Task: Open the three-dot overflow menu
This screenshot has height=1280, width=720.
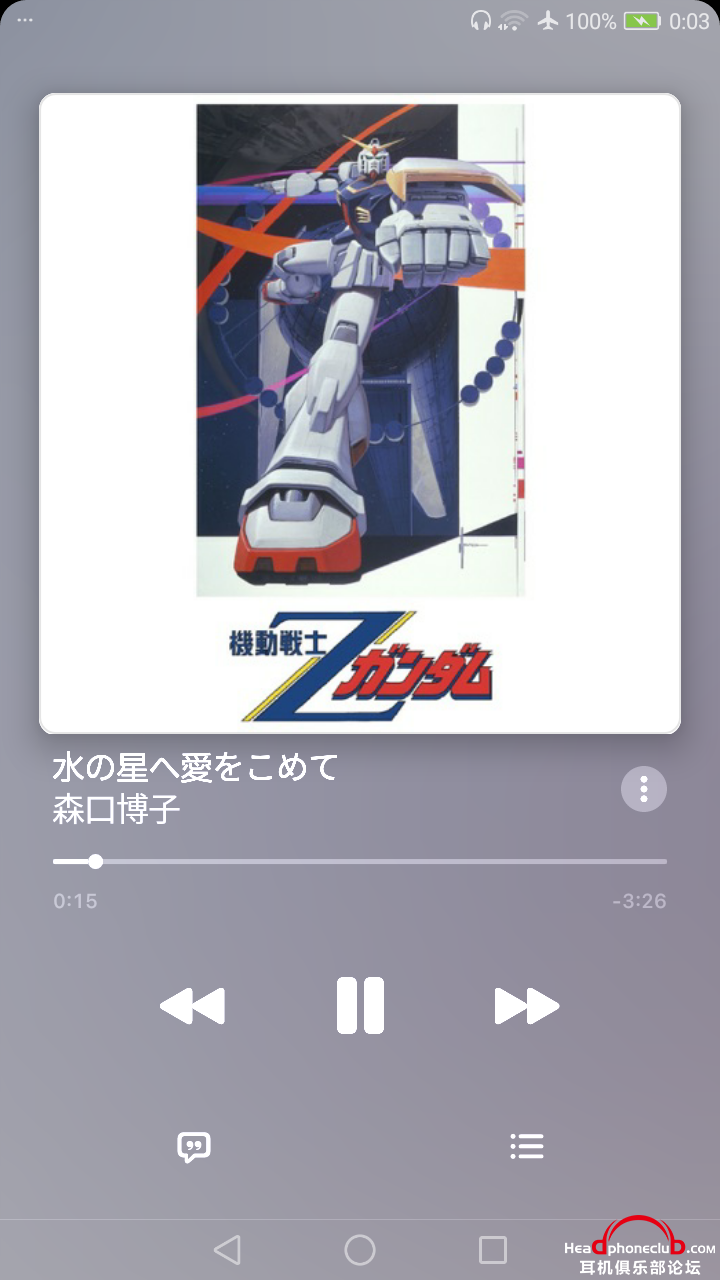Action: (644, 789)
